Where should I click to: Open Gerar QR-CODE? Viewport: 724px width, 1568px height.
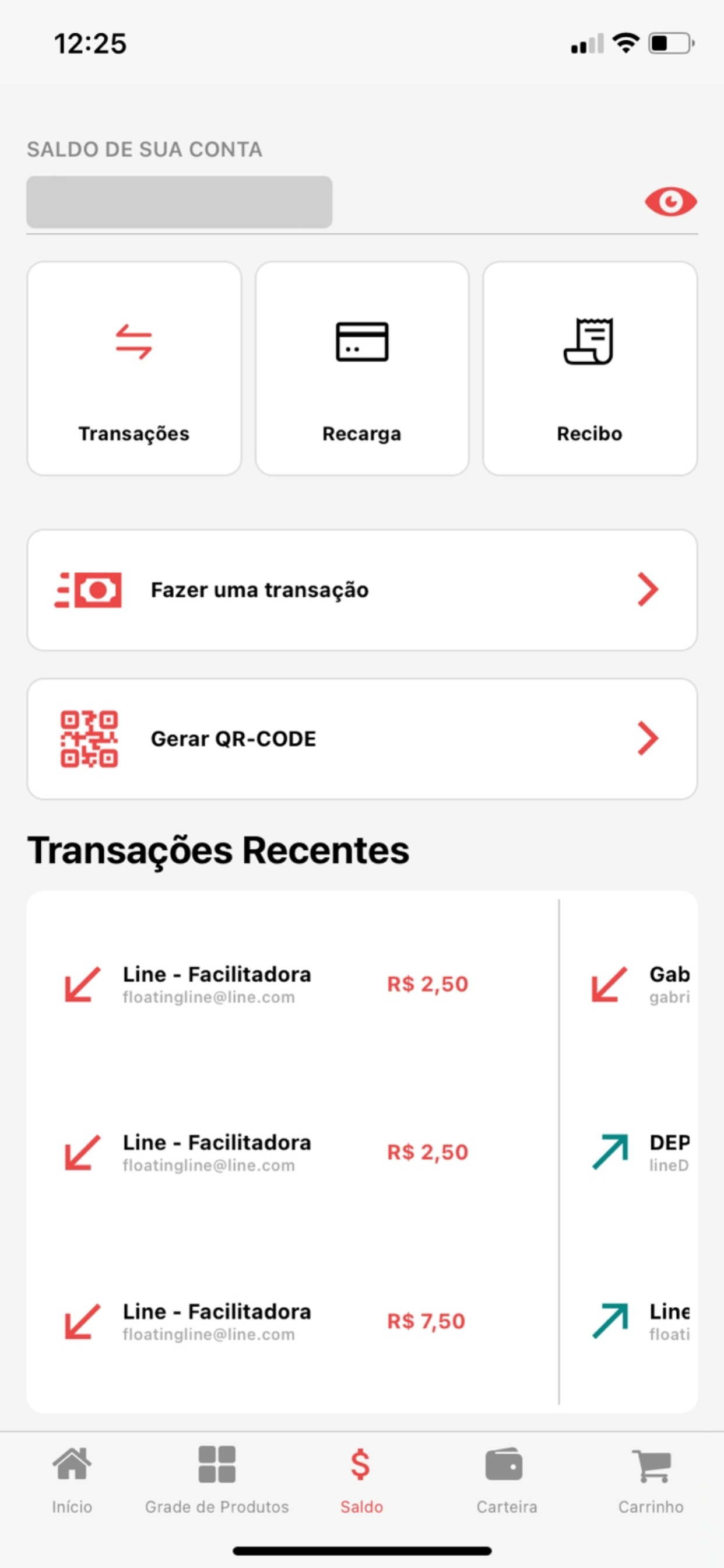point(362,739)
